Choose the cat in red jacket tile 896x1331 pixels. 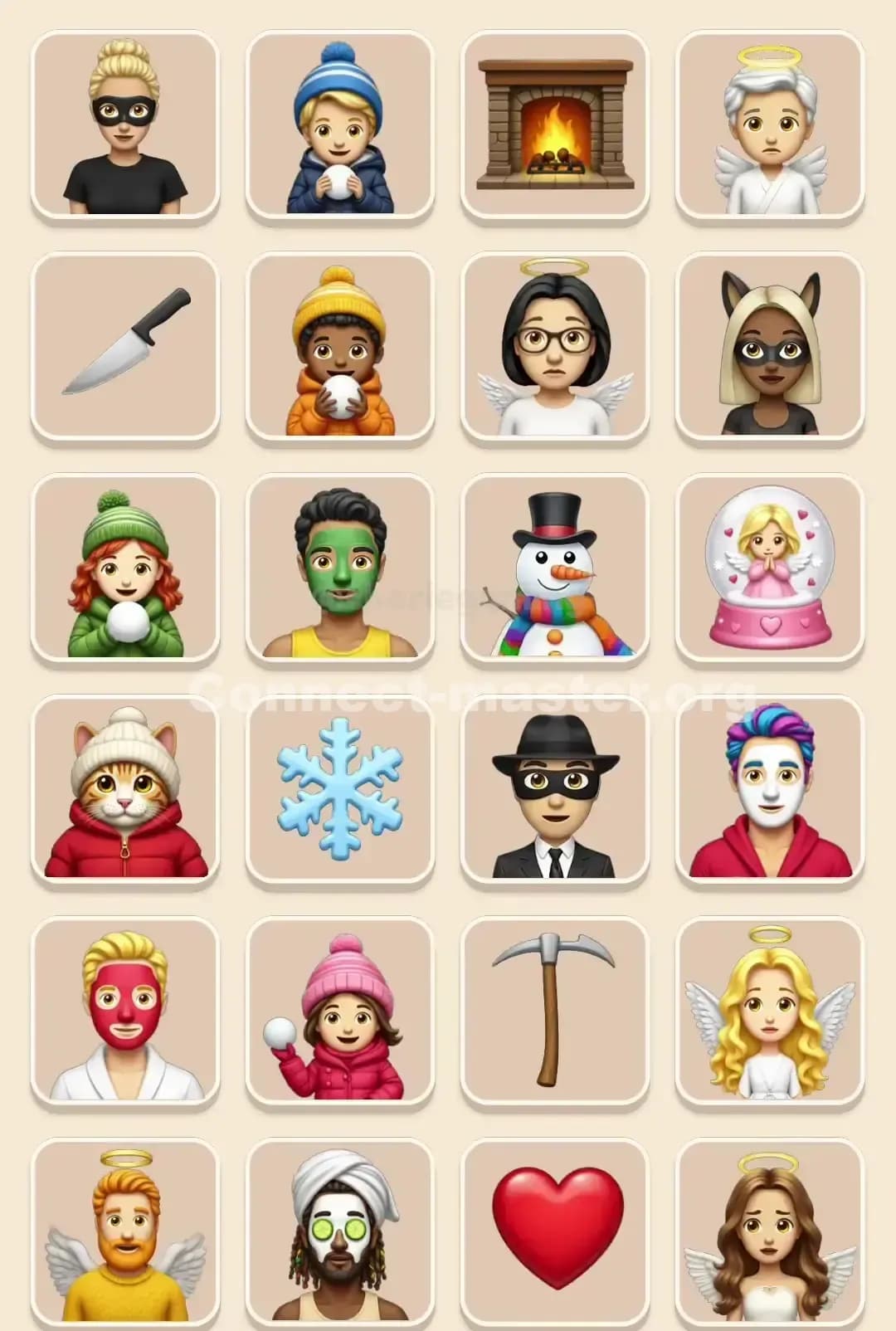pos(125,789)
